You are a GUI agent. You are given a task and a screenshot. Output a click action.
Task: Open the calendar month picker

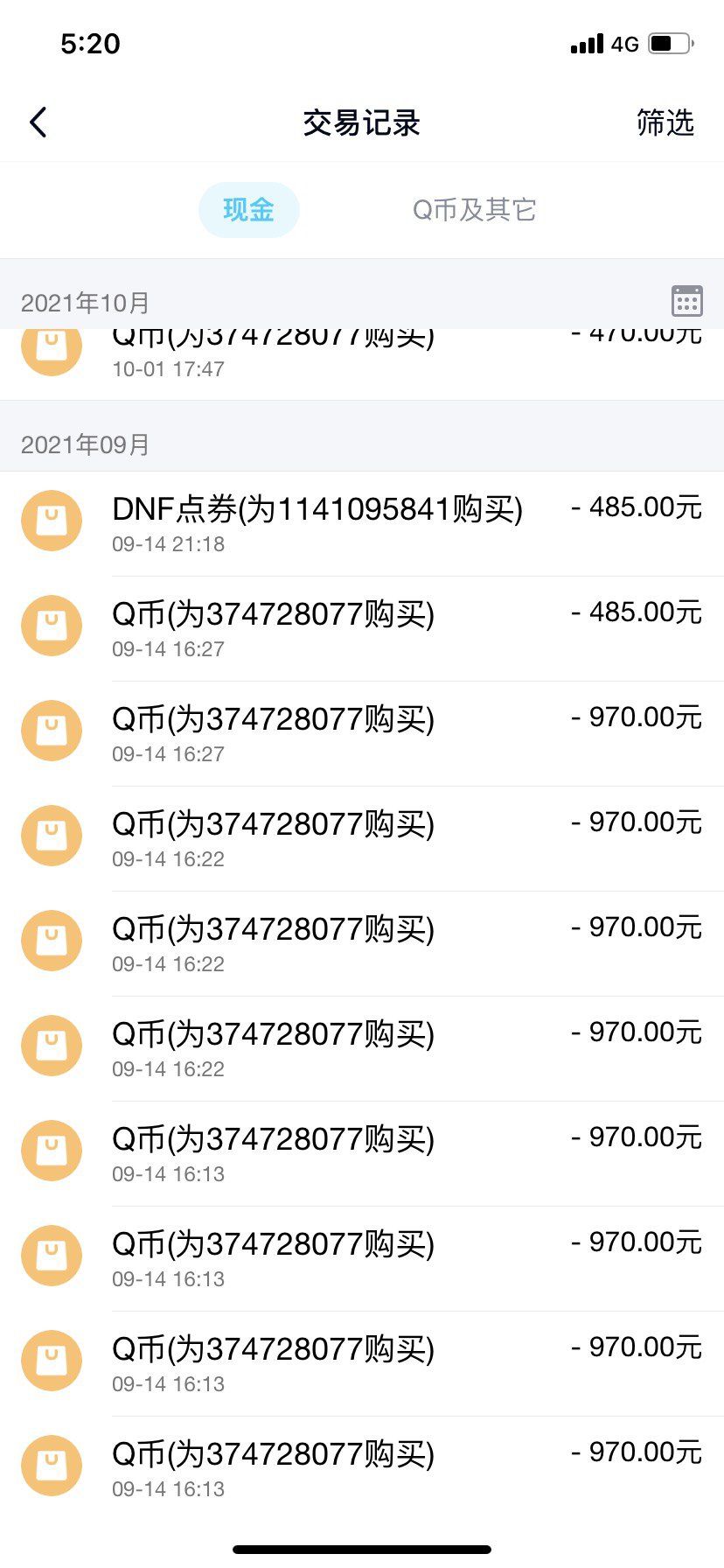686,301
